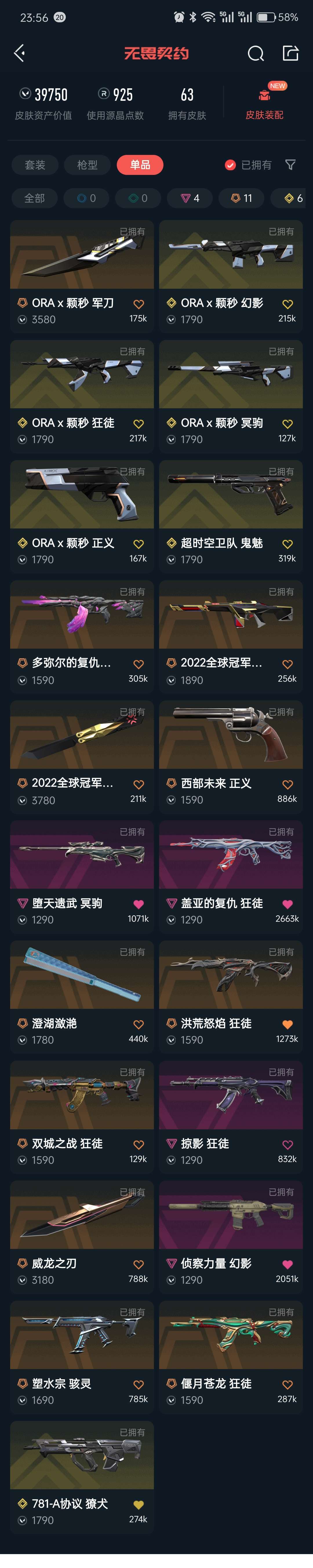The width and height of the screenshot is (313, 1568).
Task: Open the search icon in the header
Action: click(x=256, y=54)
